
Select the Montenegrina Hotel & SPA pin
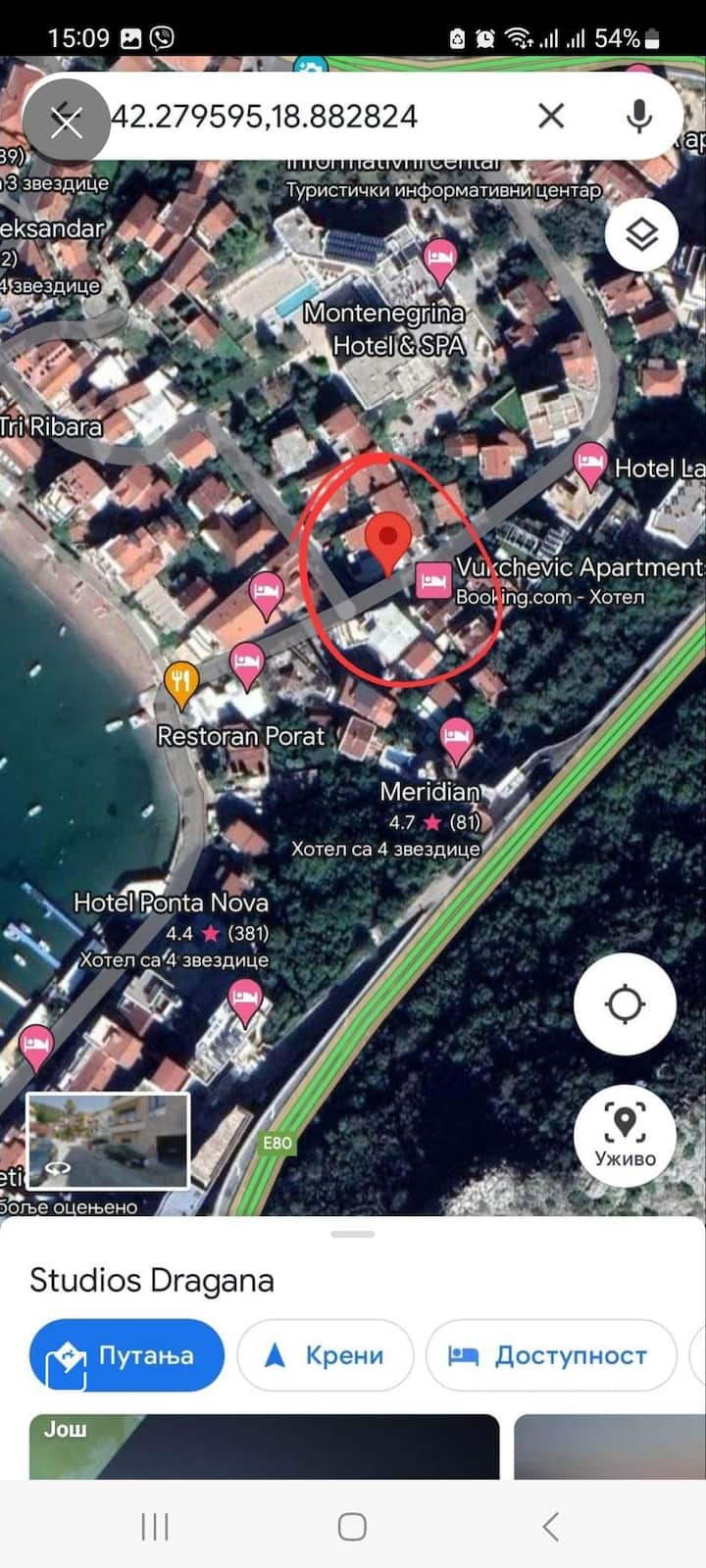[x=440, y=260]
